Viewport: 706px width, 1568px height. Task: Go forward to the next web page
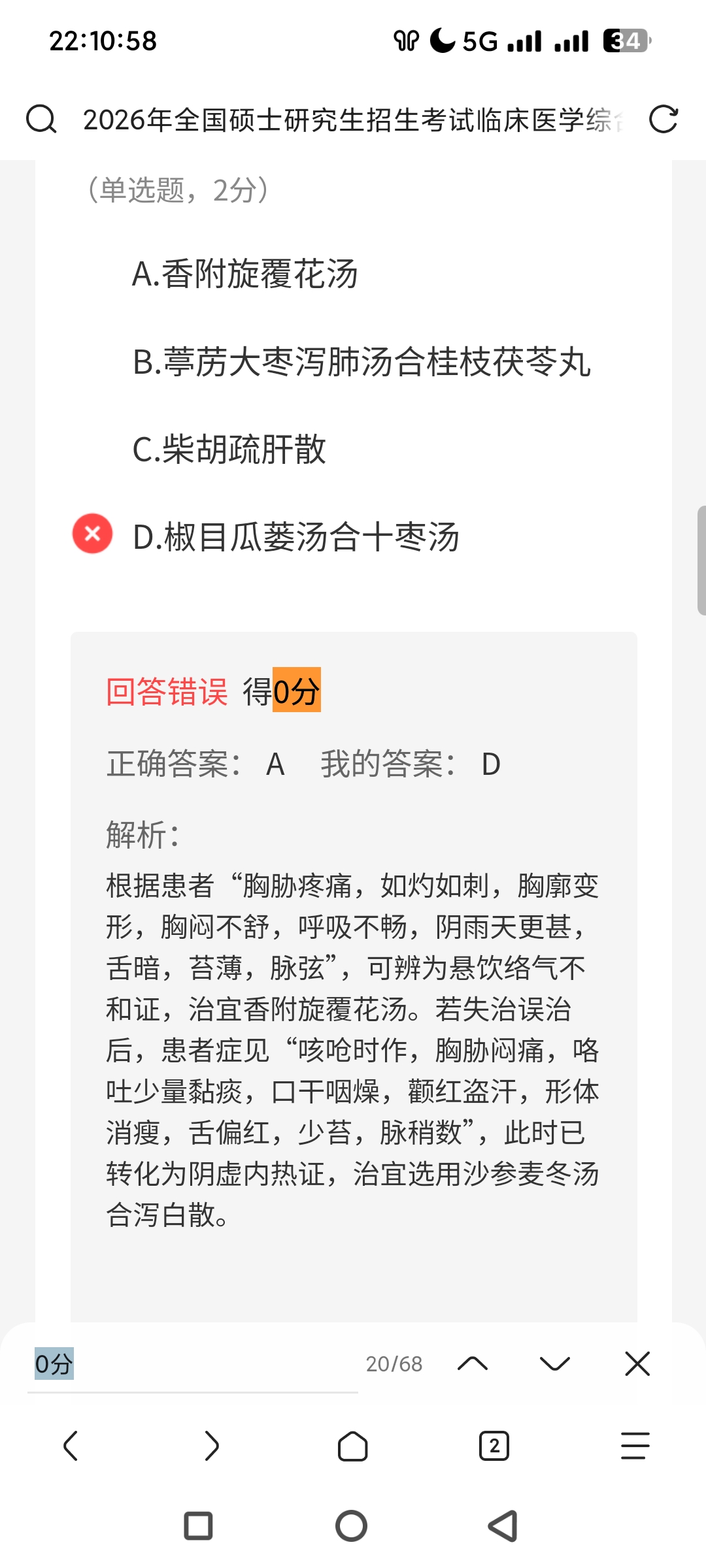pos(212,1446)
